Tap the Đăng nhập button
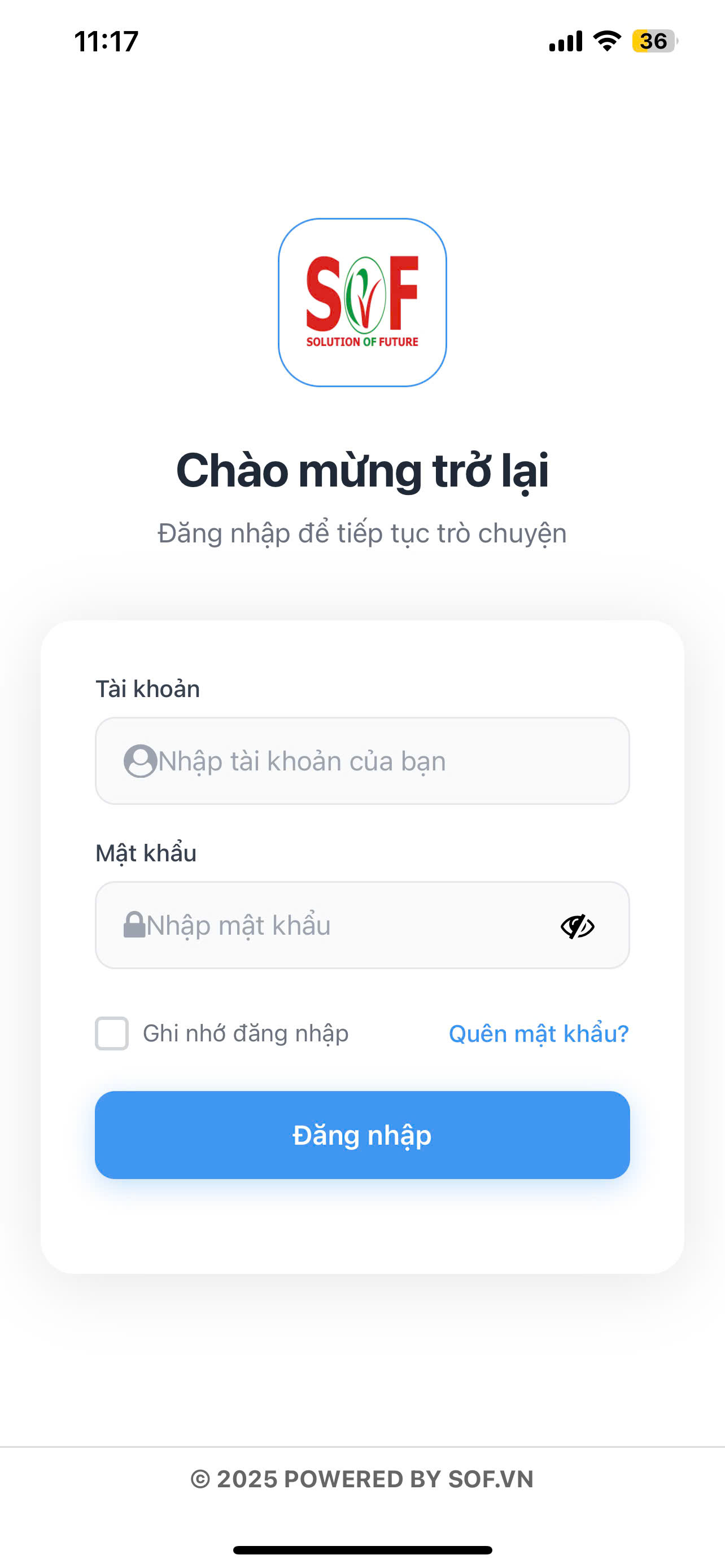The height and width of the screenshot is (1568, 725). [x=362, y=1135]
